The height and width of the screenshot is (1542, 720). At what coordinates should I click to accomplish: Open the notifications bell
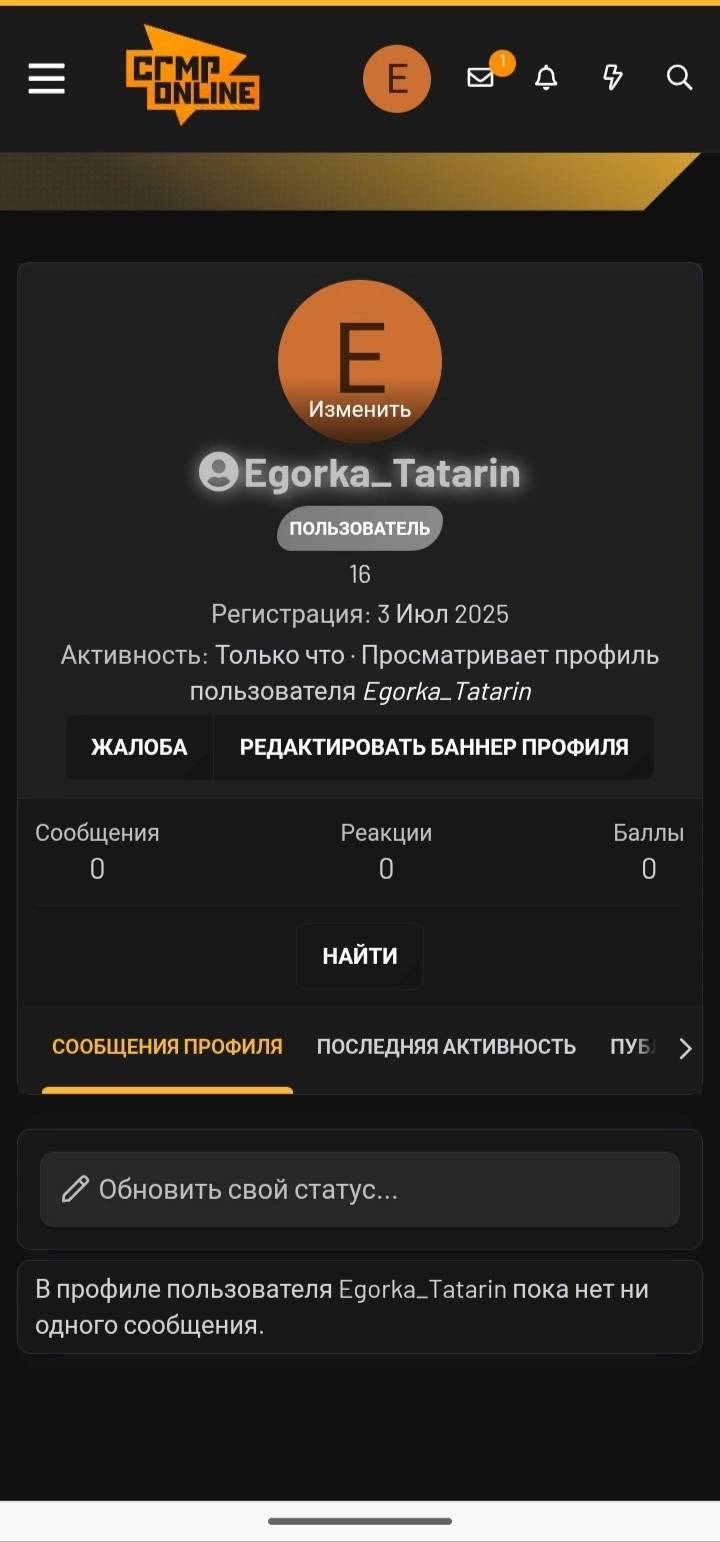[x=546, y=77]
